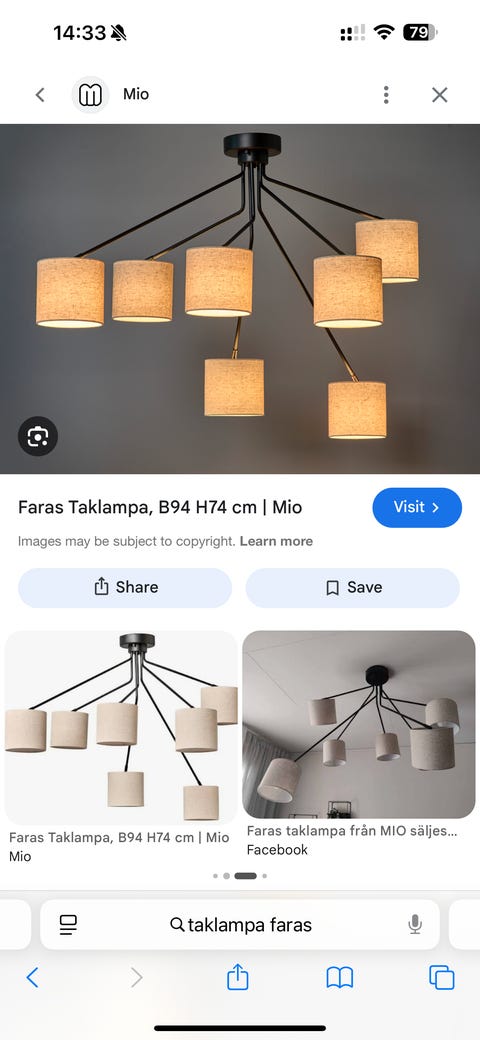Screen dimensions: 480x1040
Task: Open the Learn more copyright link
Action: (x=276, y=541)
